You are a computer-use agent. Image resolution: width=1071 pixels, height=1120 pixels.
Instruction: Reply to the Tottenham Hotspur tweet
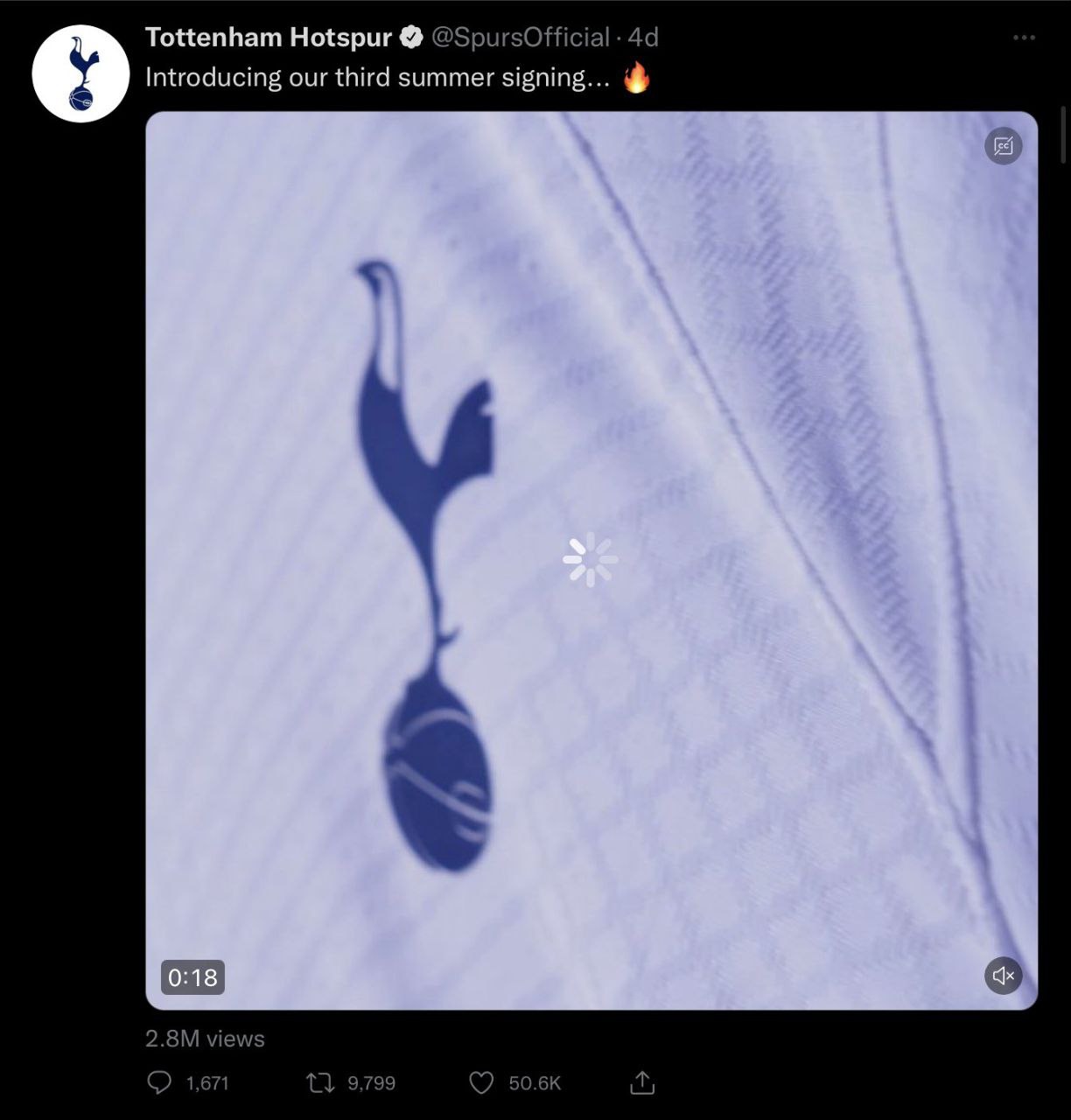coord(159,1083)
